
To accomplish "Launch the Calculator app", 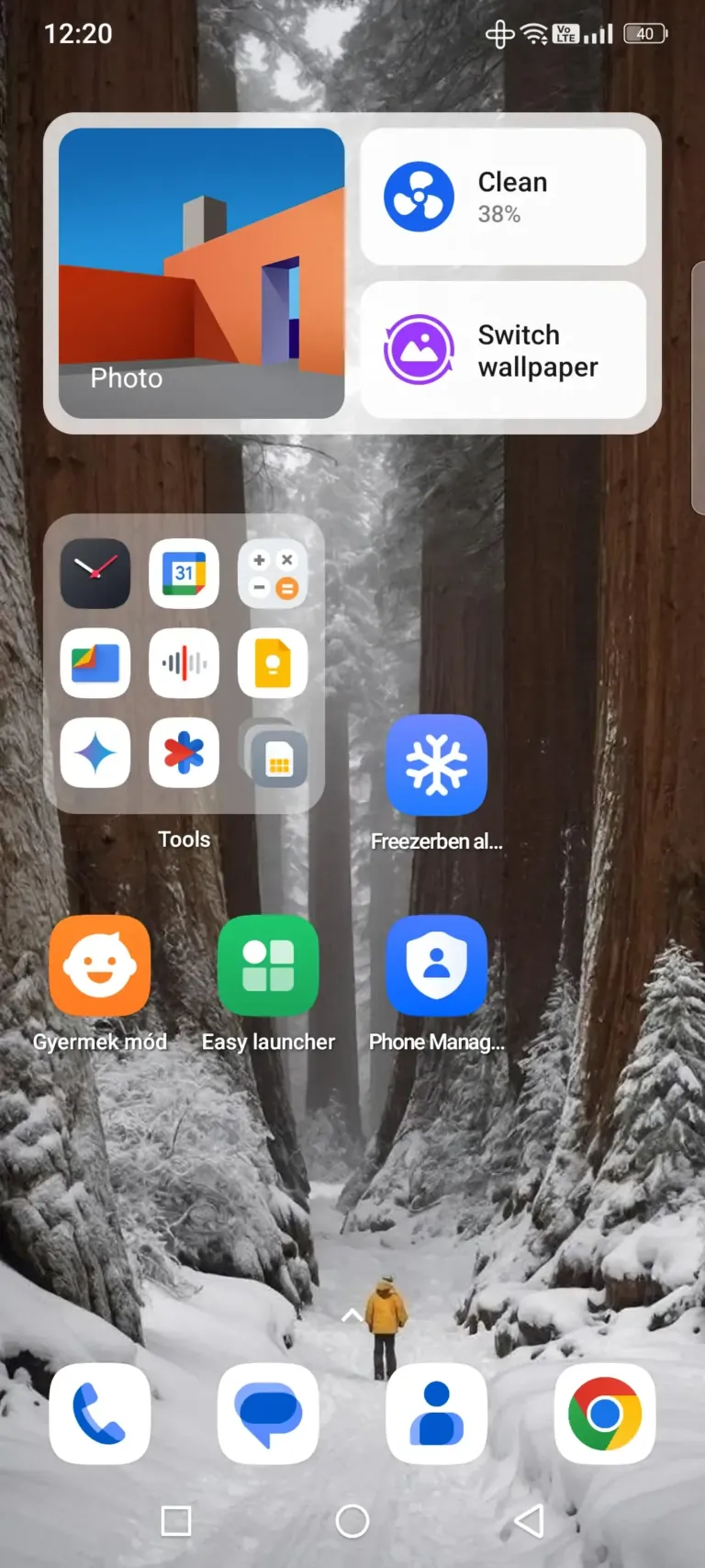I will point(273,573).
